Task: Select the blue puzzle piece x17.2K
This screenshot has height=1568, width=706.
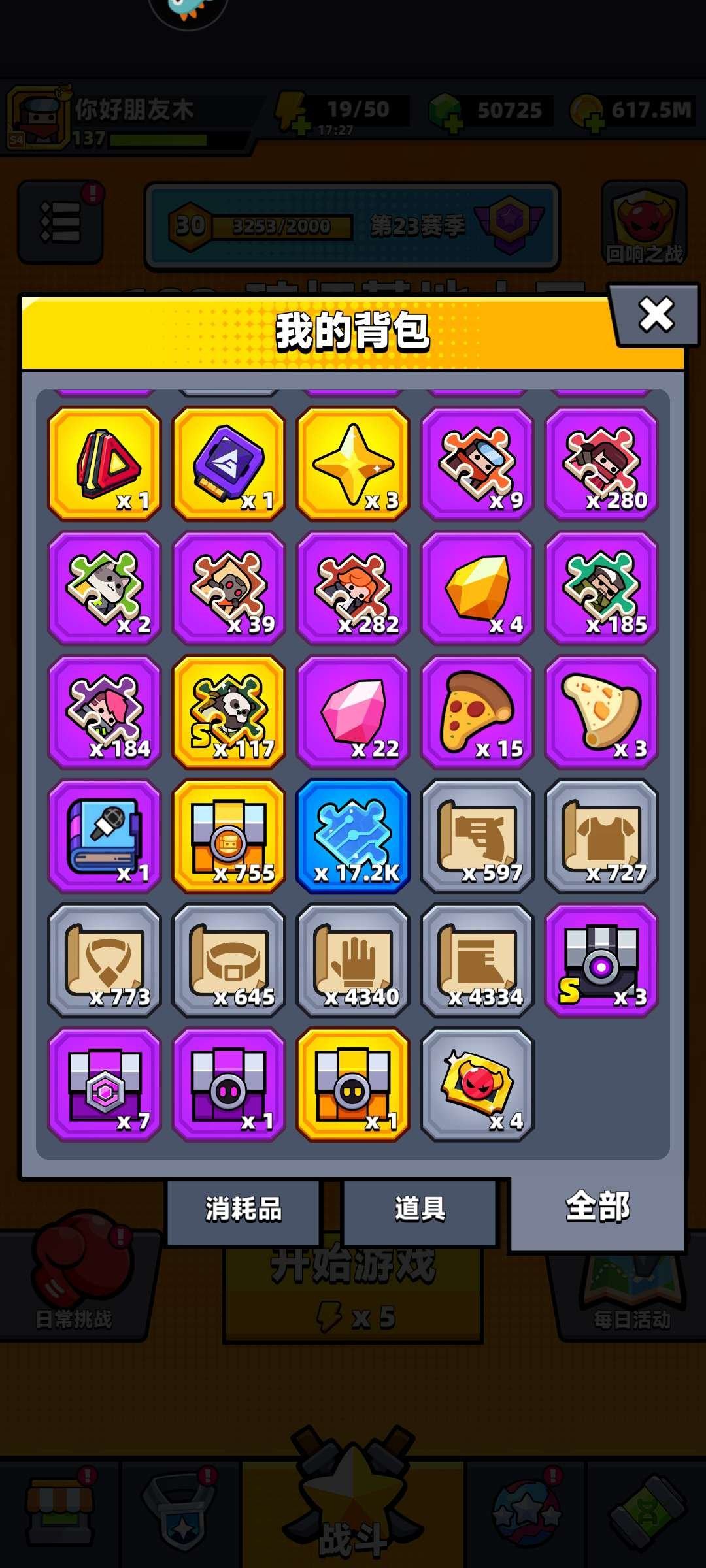Action: click(x=353, y=836)
